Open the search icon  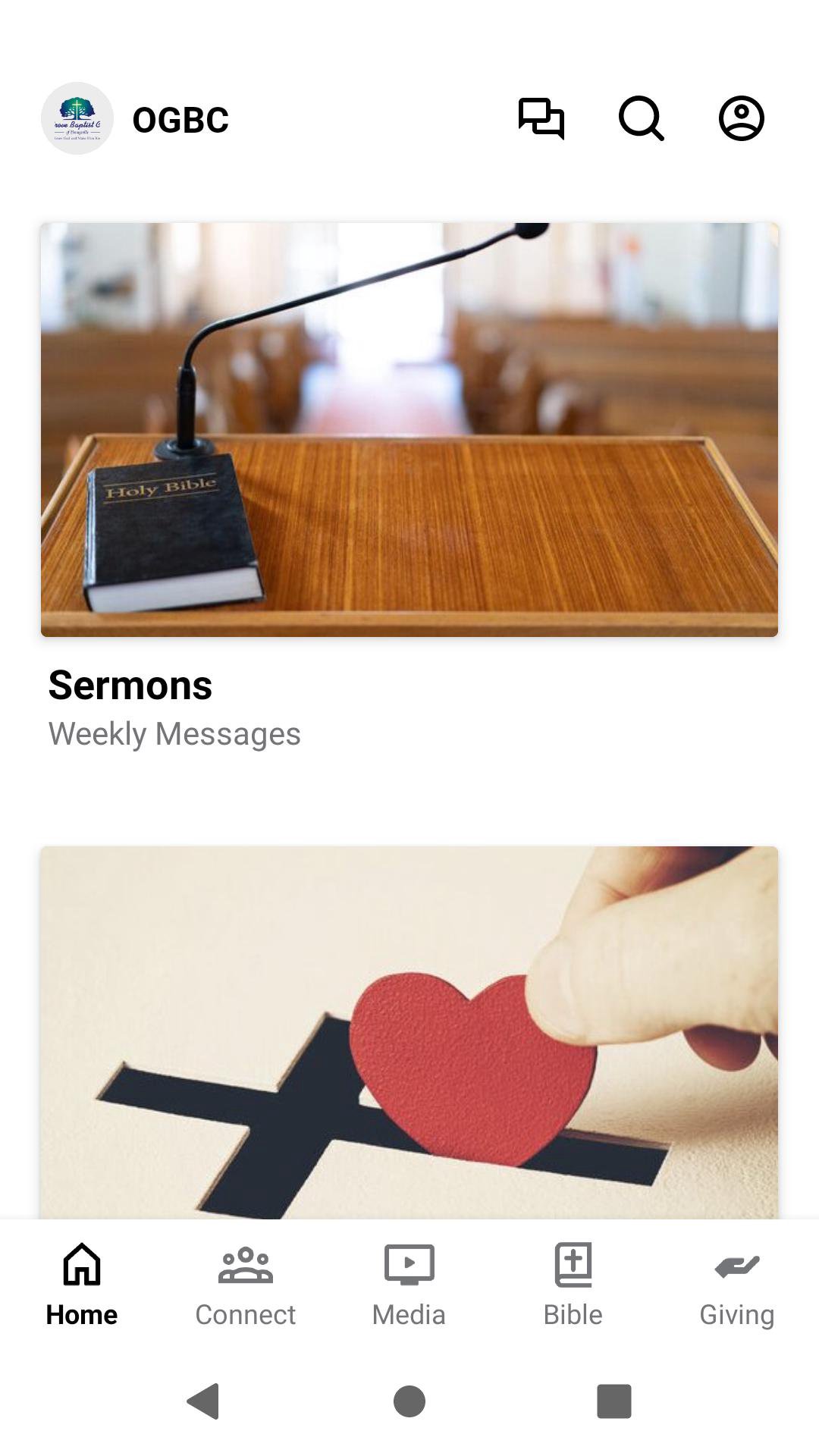click(x=641, y=119)
